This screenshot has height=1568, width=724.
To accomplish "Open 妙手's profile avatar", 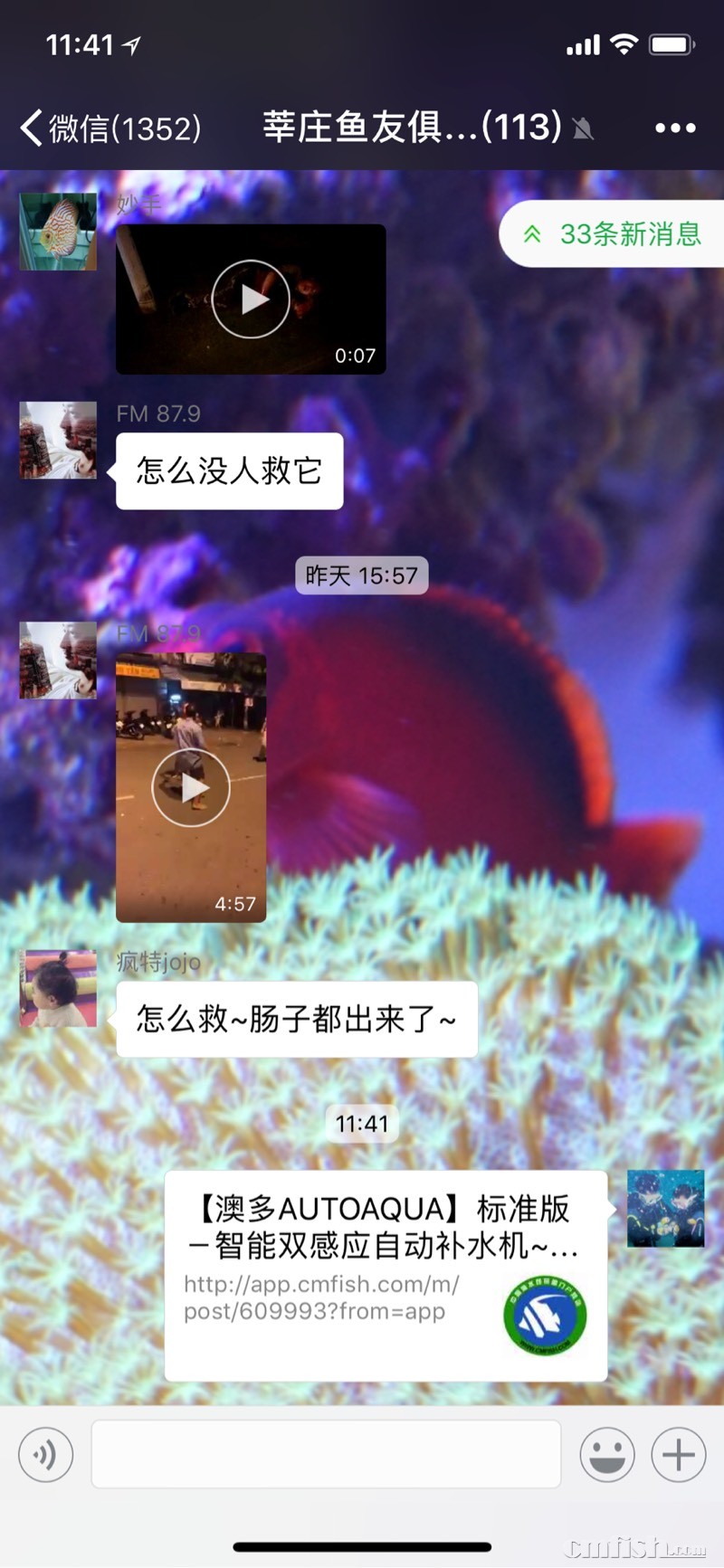I will coord(58,232).
